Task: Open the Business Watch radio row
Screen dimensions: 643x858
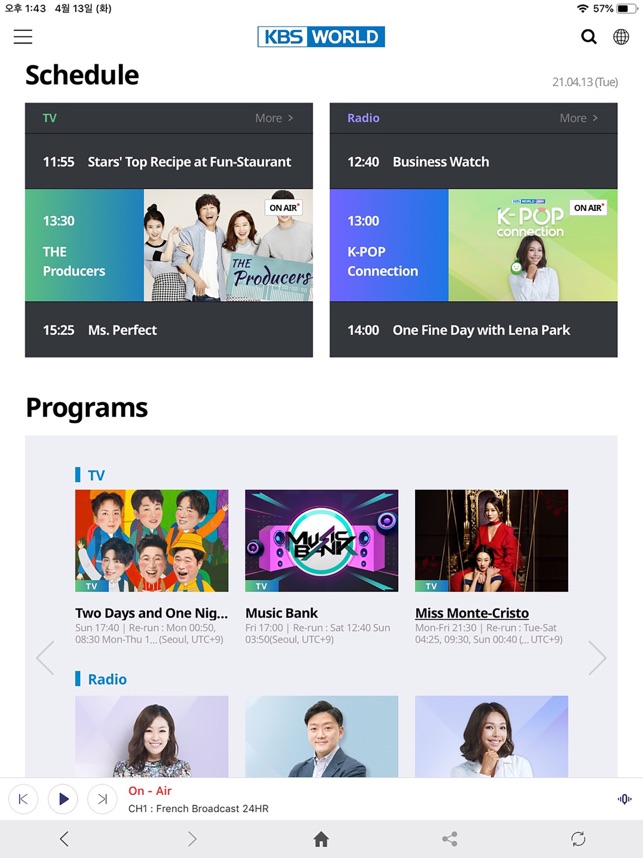Action: click(x=473, y=161)
